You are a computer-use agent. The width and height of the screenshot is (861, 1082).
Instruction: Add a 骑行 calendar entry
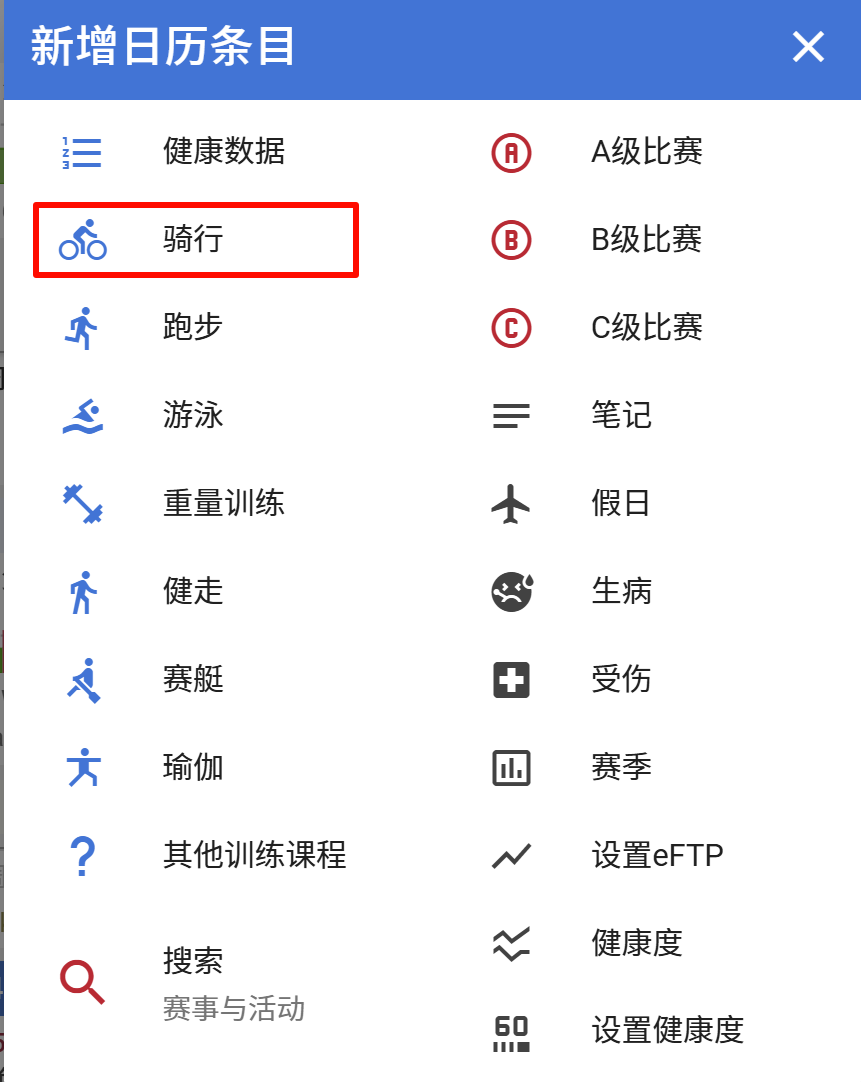[x=194, y=240]
